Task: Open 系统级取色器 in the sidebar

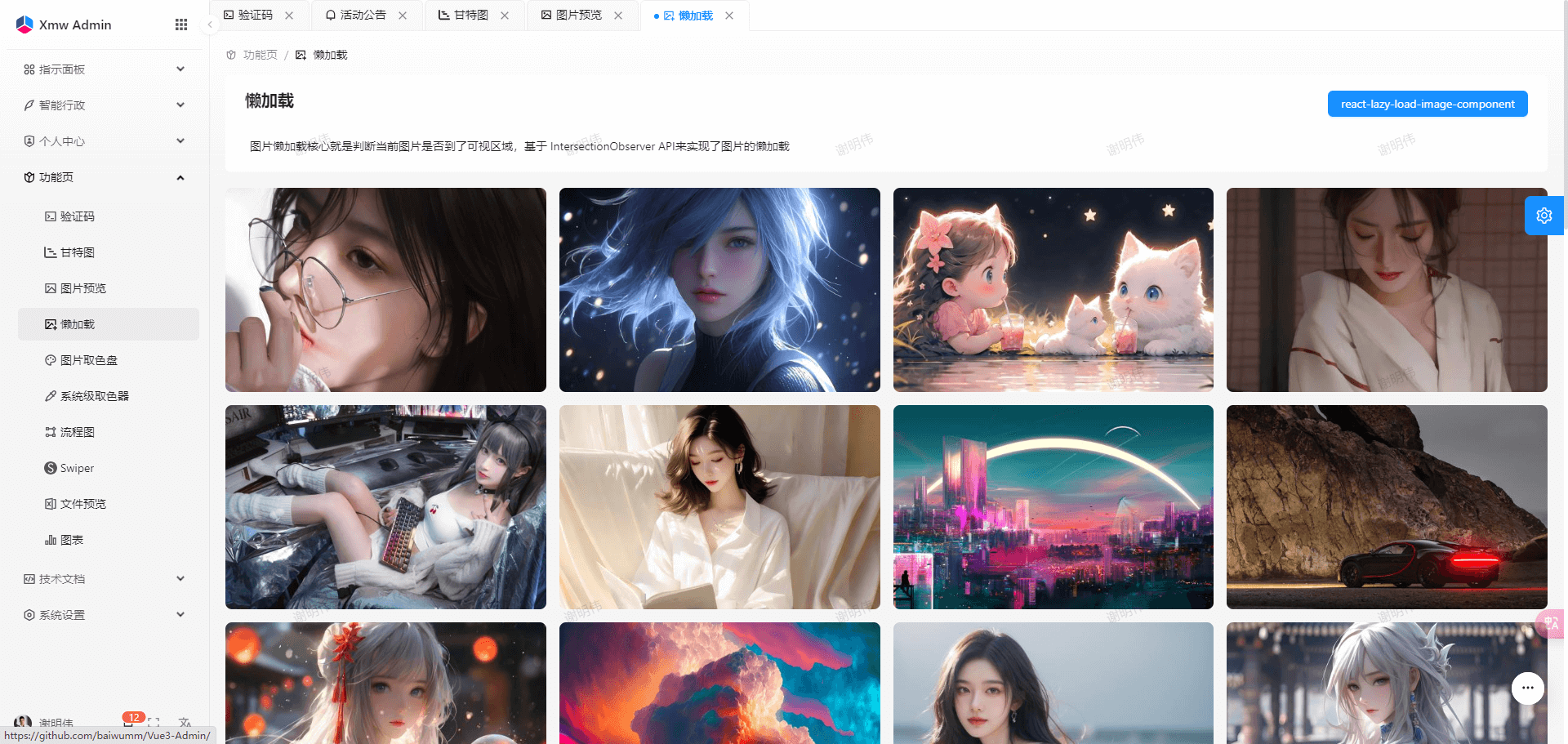Action: [94, 396]
